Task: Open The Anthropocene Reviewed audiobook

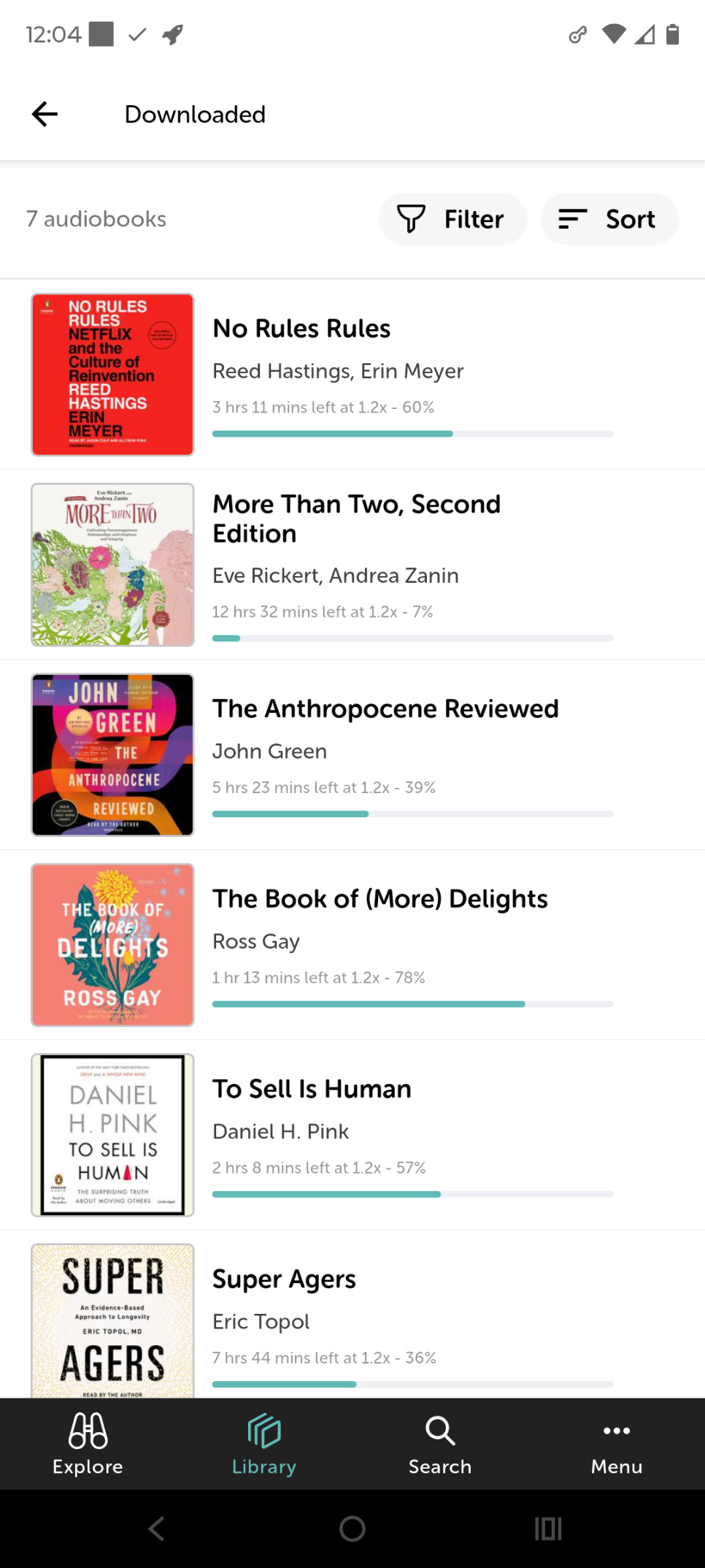Action: click(352, 755)
